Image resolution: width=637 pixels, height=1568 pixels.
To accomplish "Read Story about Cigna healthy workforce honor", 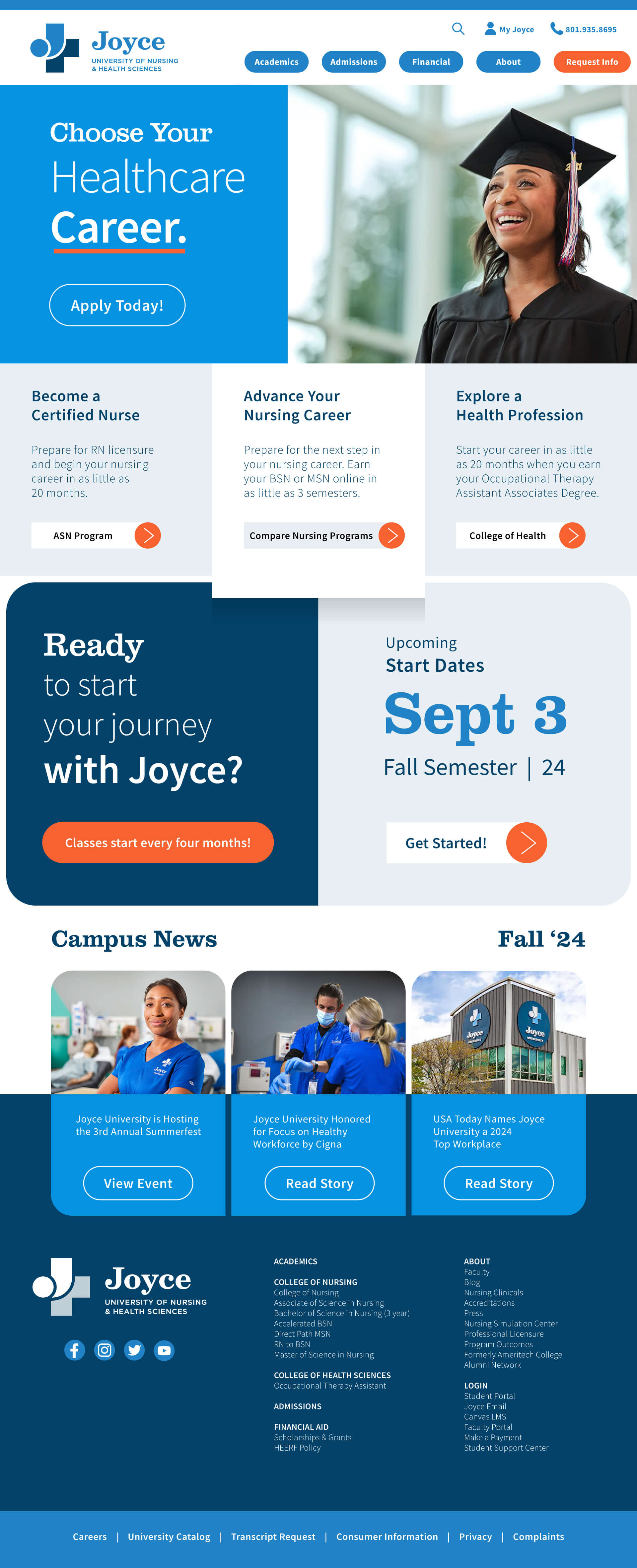I will click(319, 1183).
